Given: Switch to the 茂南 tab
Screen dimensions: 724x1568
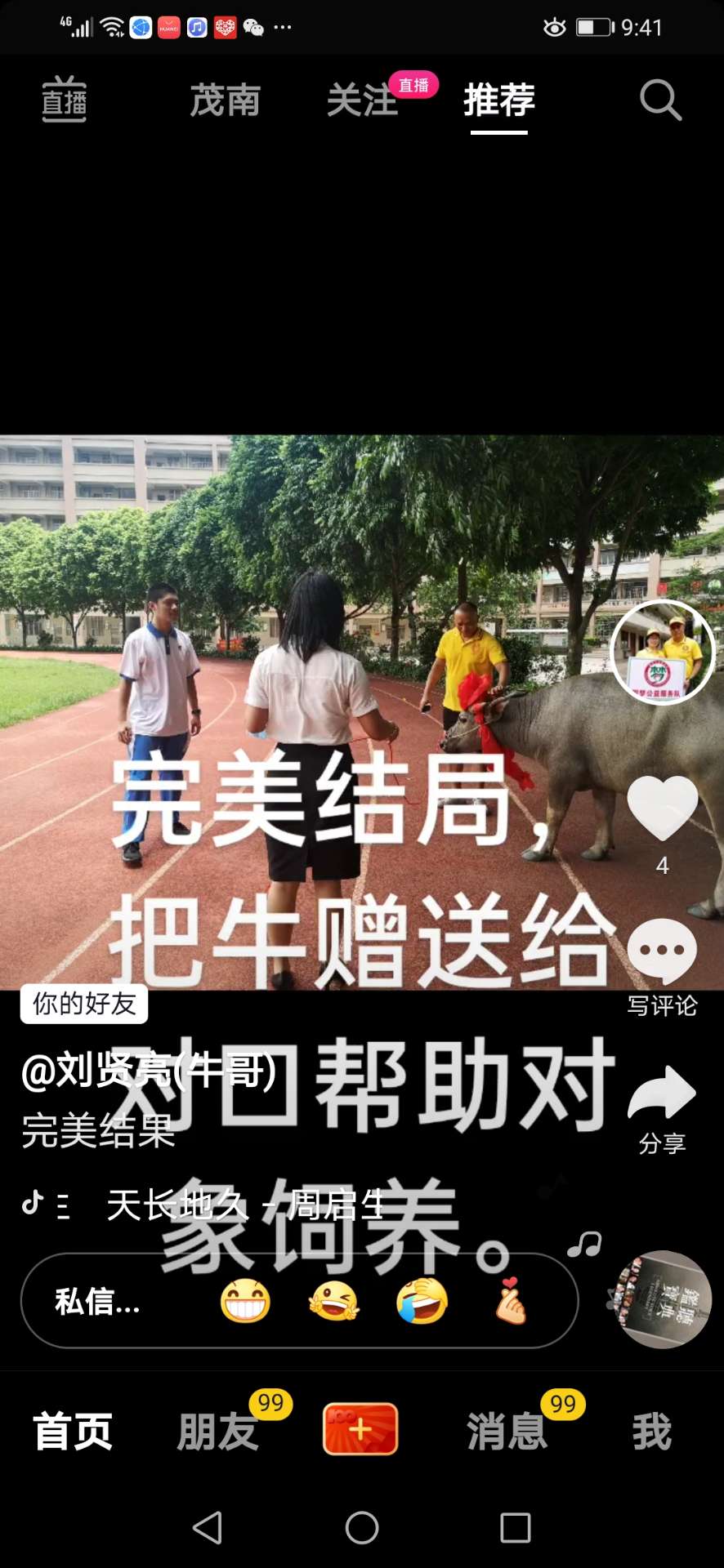Looking at the screenshot, I should (x=225, y=100).
